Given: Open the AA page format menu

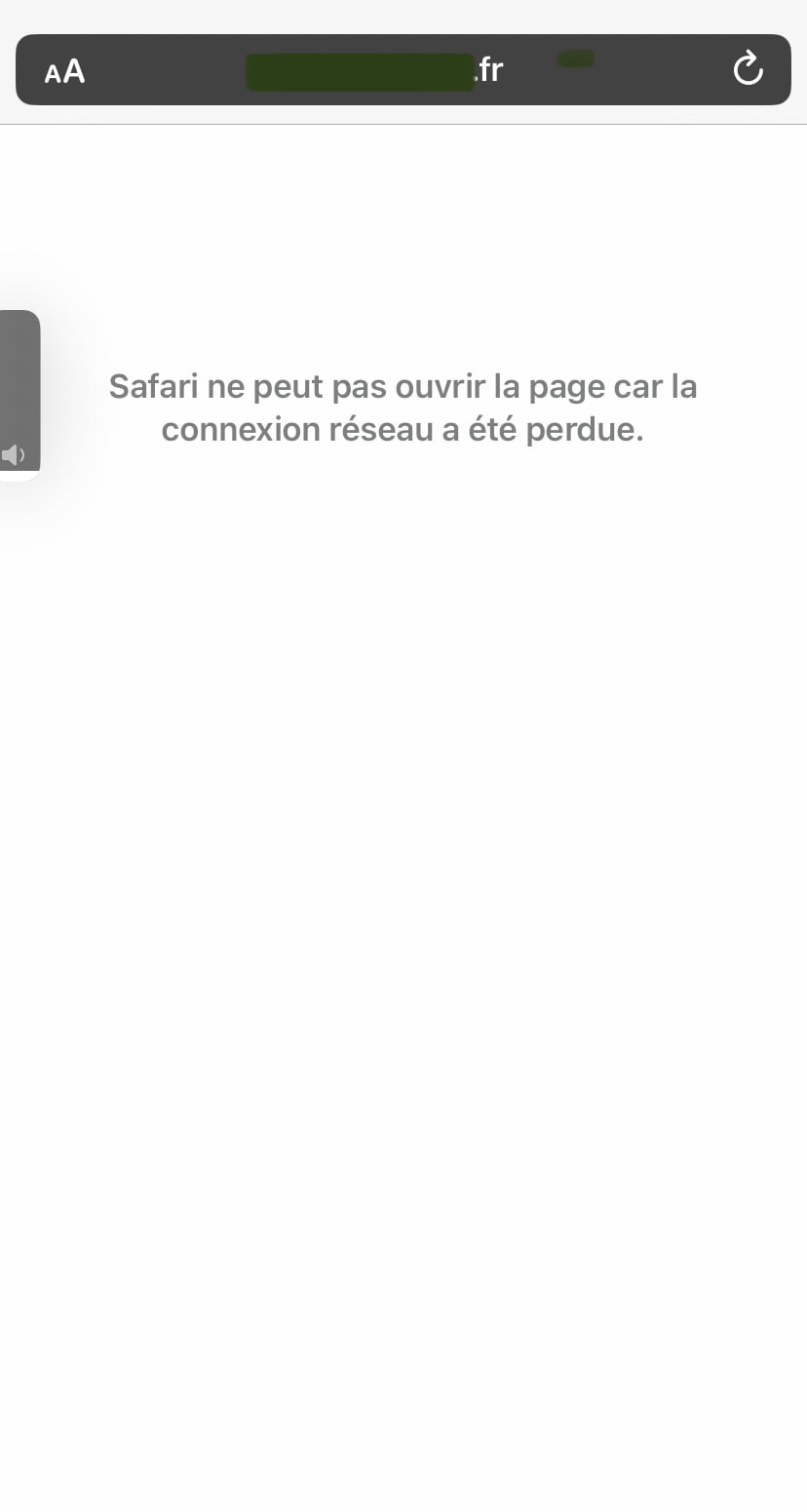Looking at the screenshot, I should [x=64, y=71].
